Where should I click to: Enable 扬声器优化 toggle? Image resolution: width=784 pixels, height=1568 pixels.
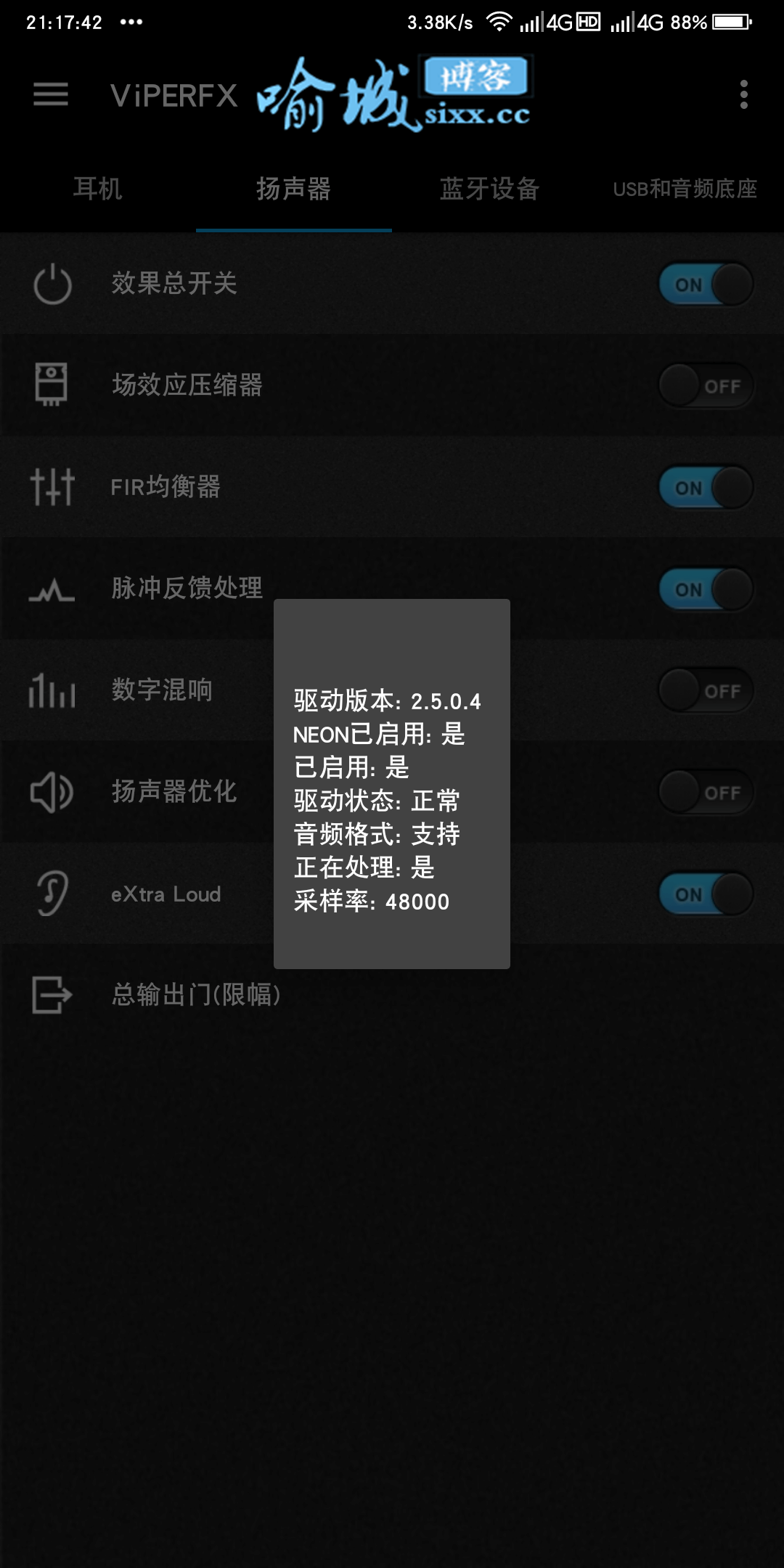[706, 792]
